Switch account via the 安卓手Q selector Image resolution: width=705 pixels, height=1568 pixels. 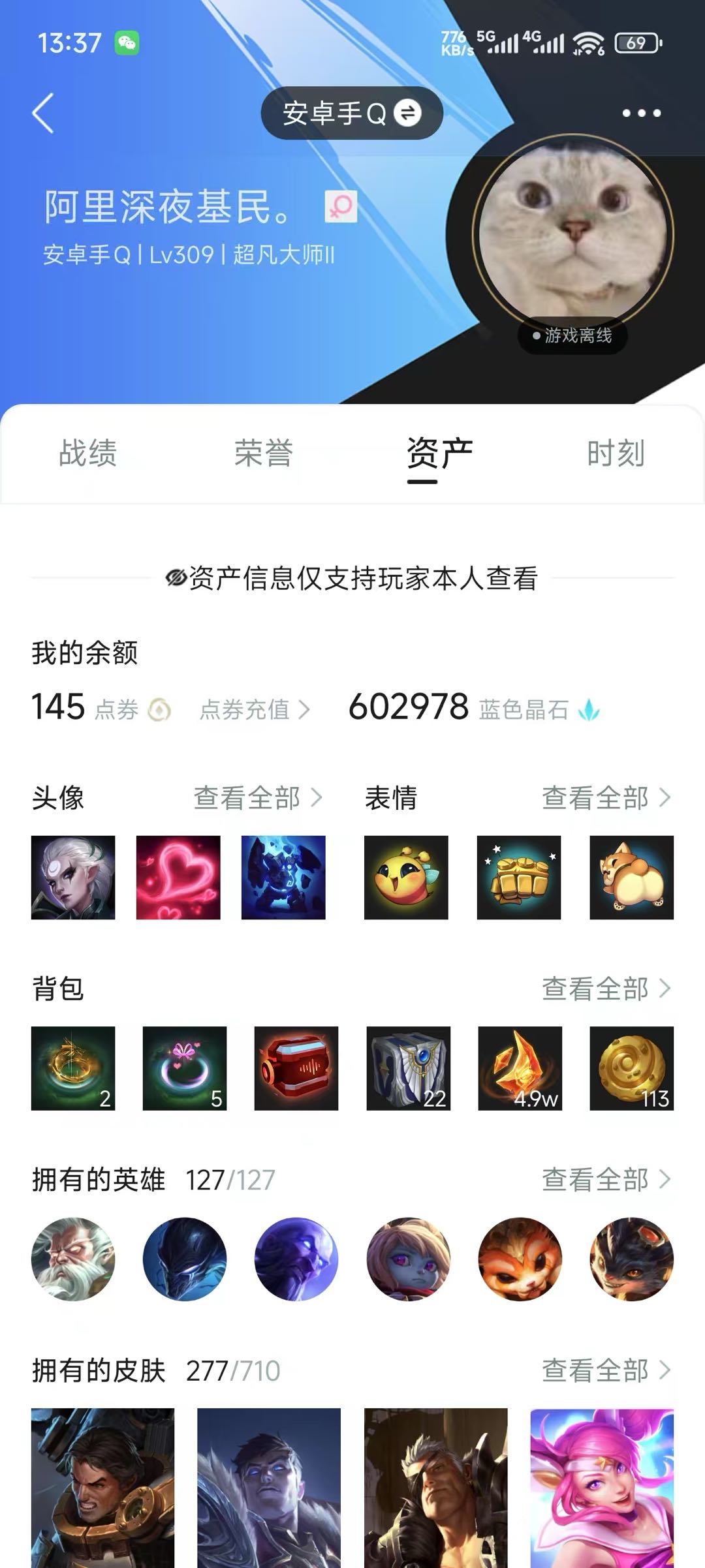click(x=352, y=113)
